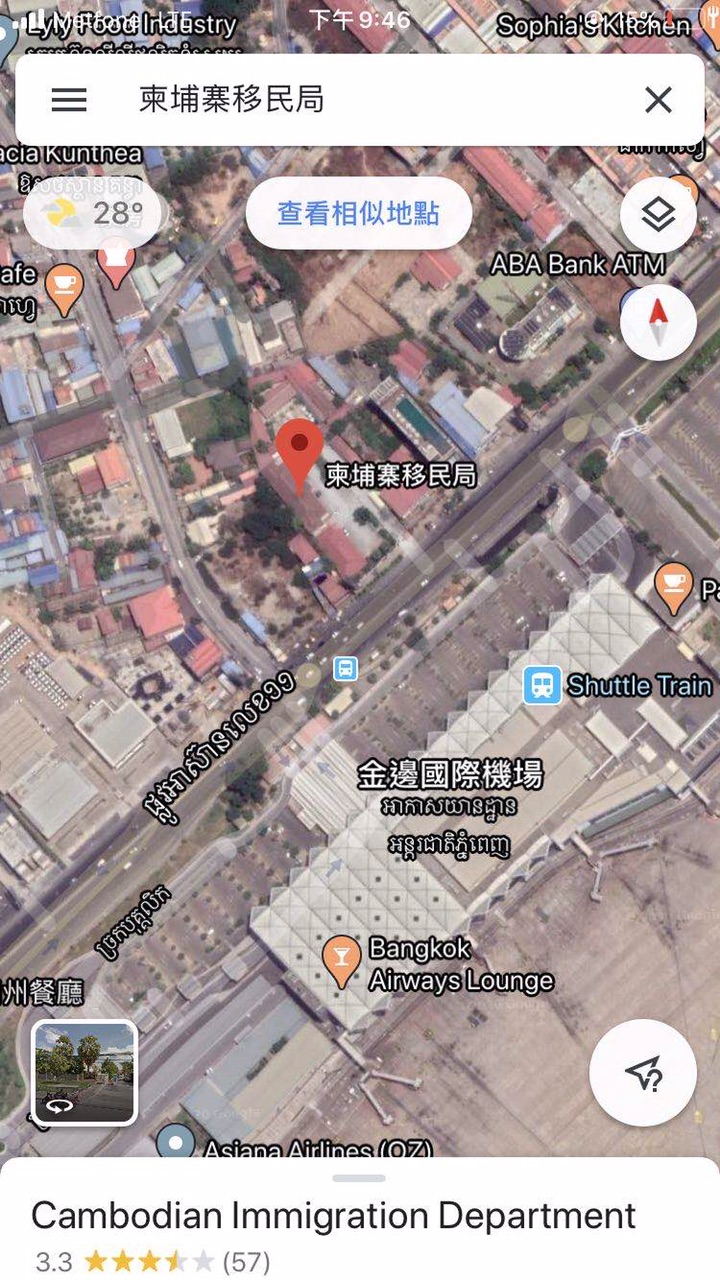Tap the bus stop icon on the road
720x1280 pixels.
coord(346,668)
